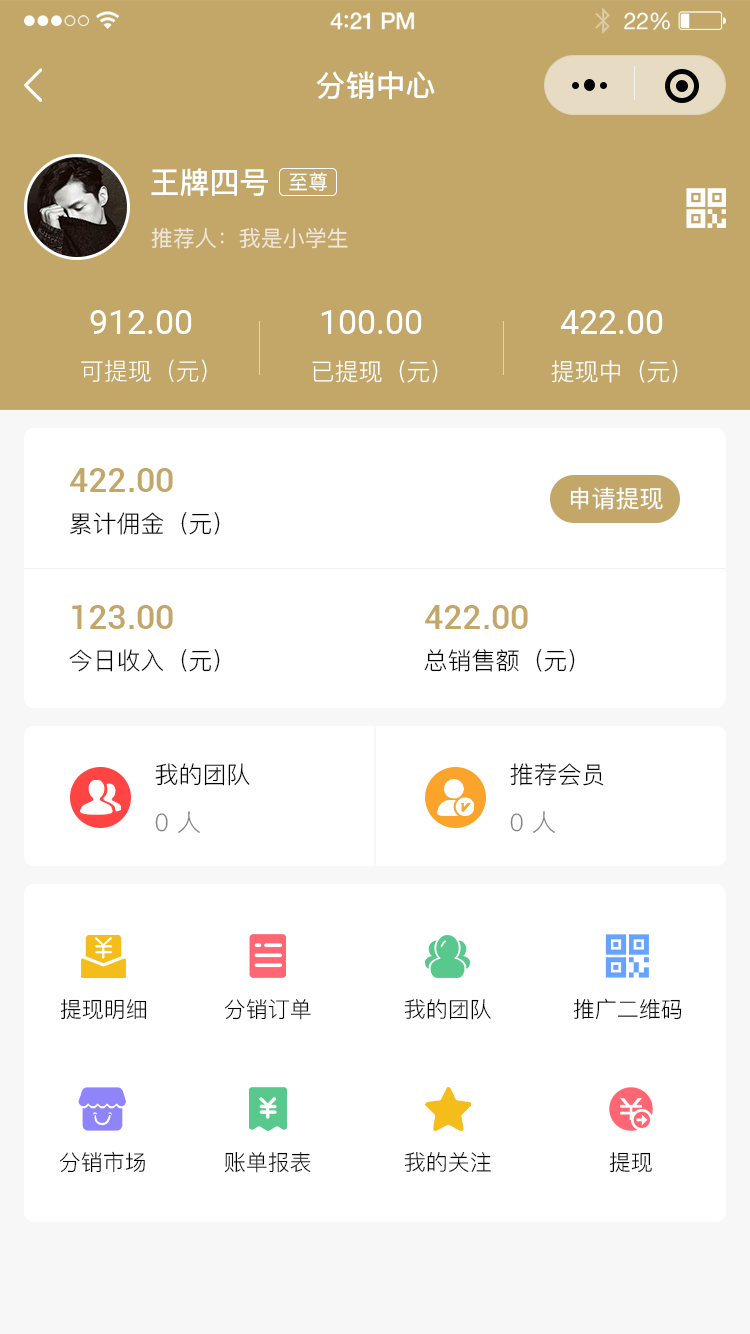
Task: Open the 推荐会员 card
Action: (x=551, y=796)
